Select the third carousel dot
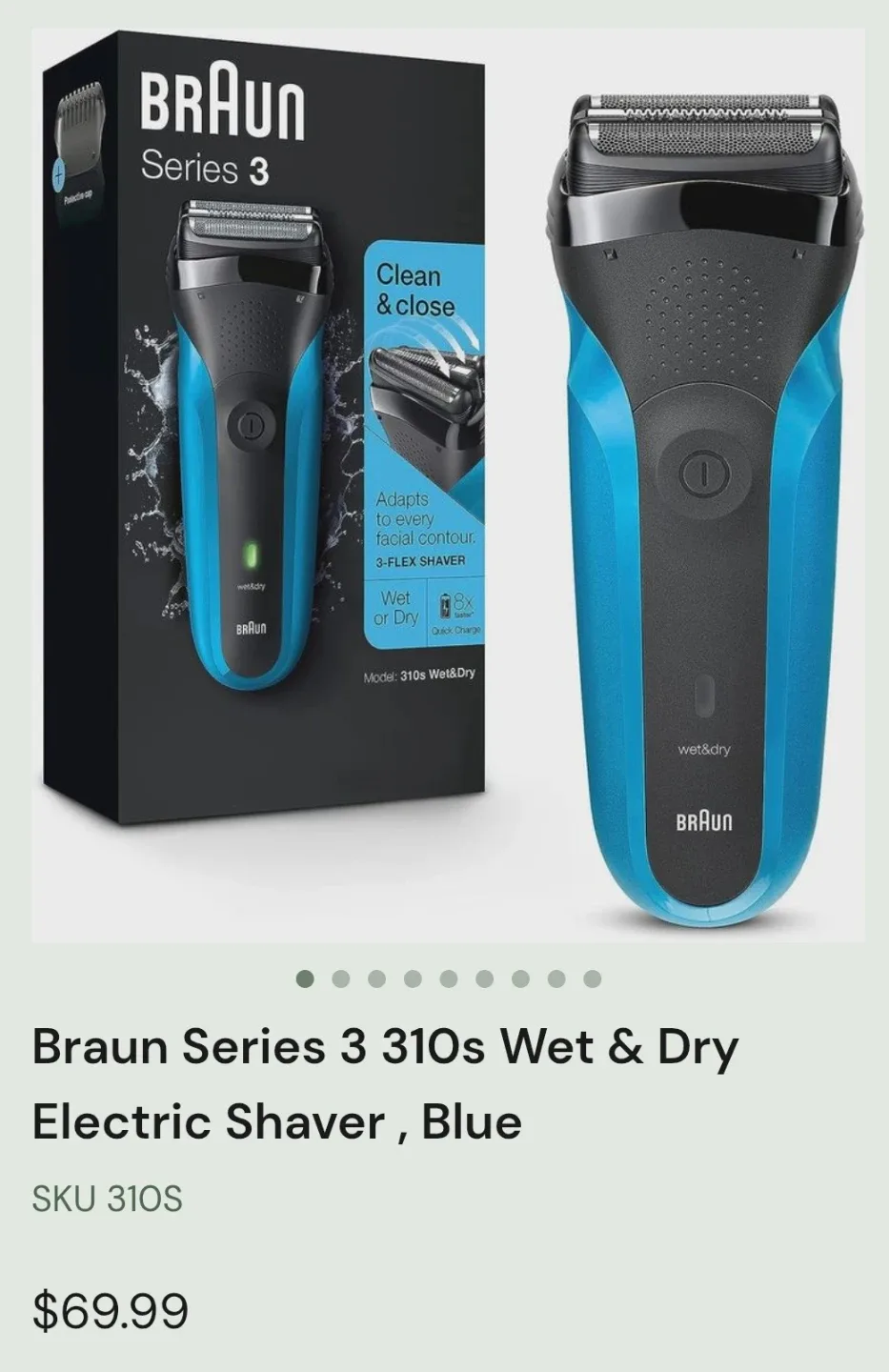Image resolution: width=889 pixels, height=1372 pixels. [x=378, y=977]
